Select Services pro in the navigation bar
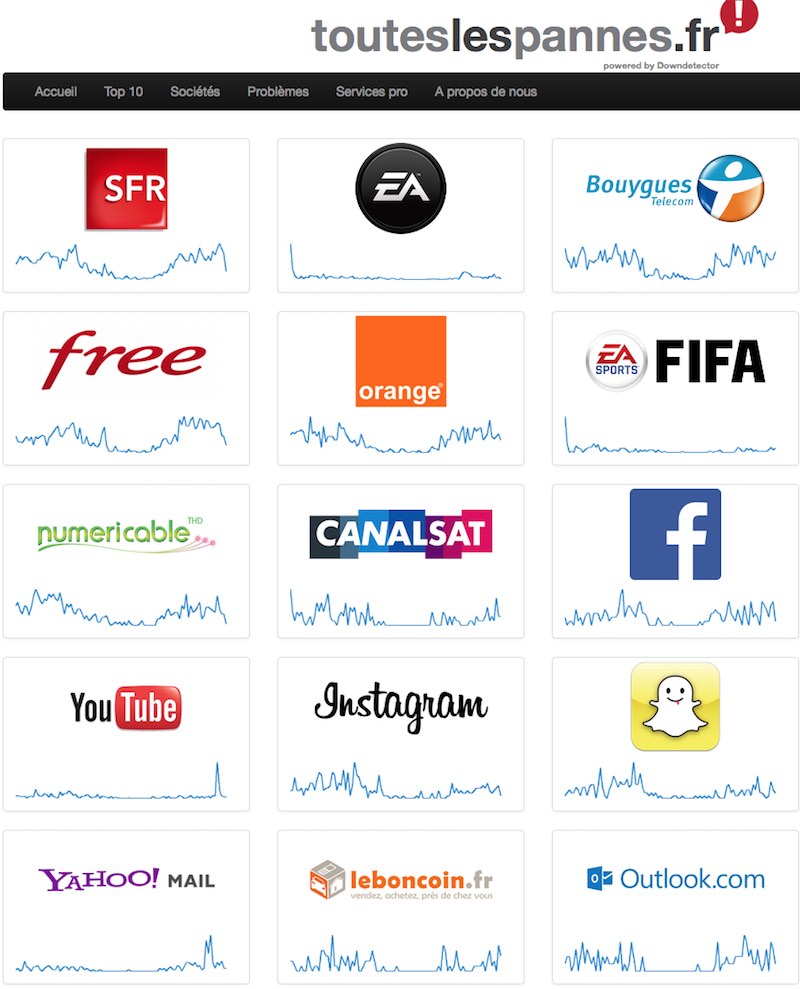 point(371,92)
